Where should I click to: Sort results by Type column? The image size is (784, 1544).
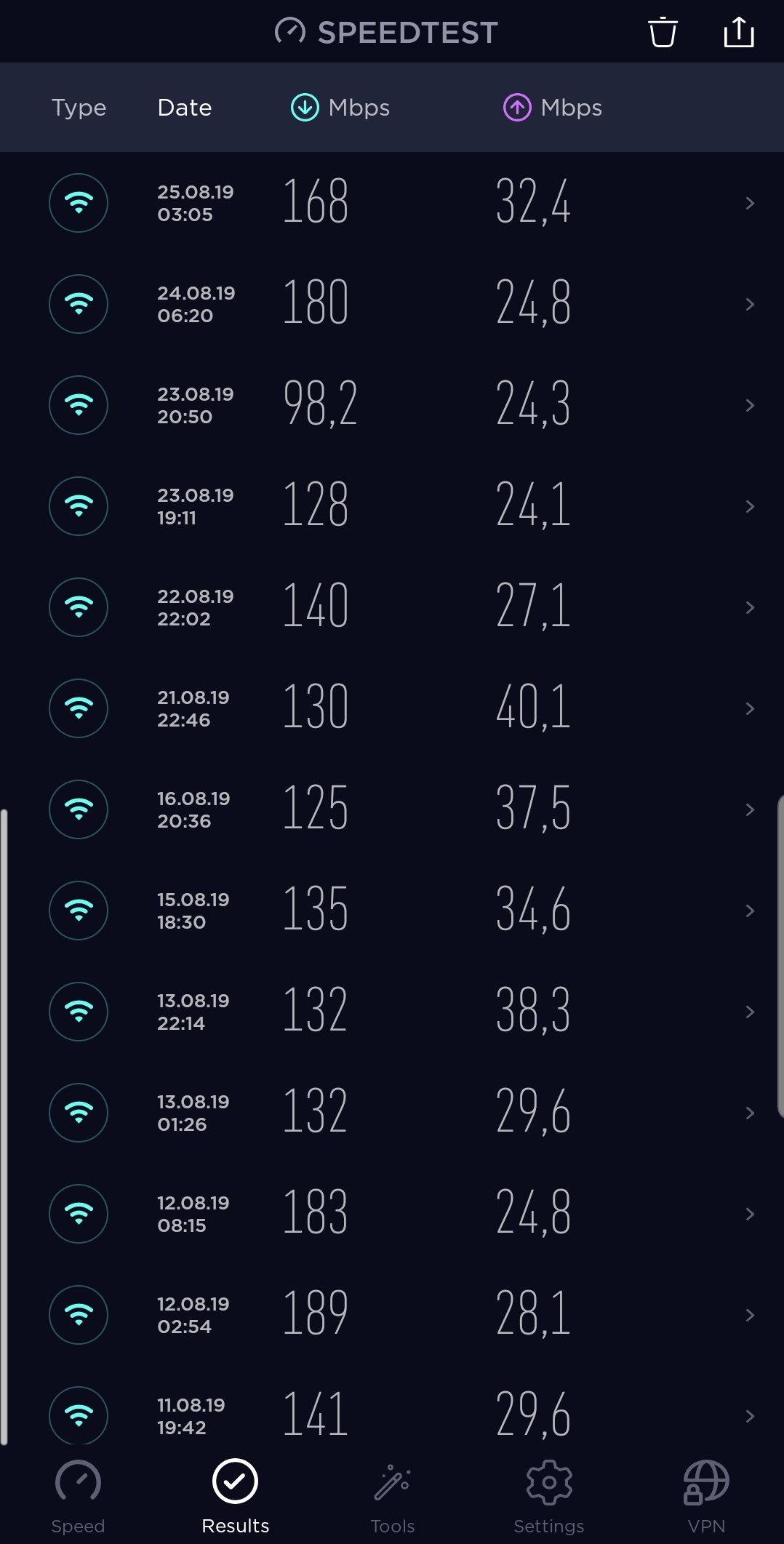[79, 108]
